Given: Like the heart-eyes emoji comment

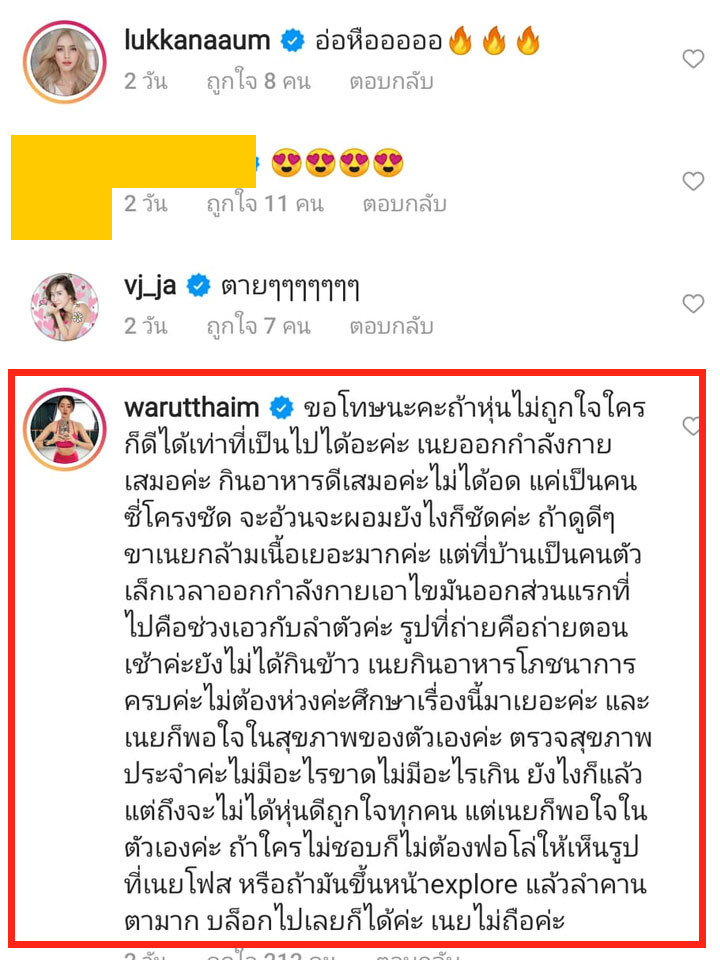Looking at the screenshot, I should click(x=693, y=181).
